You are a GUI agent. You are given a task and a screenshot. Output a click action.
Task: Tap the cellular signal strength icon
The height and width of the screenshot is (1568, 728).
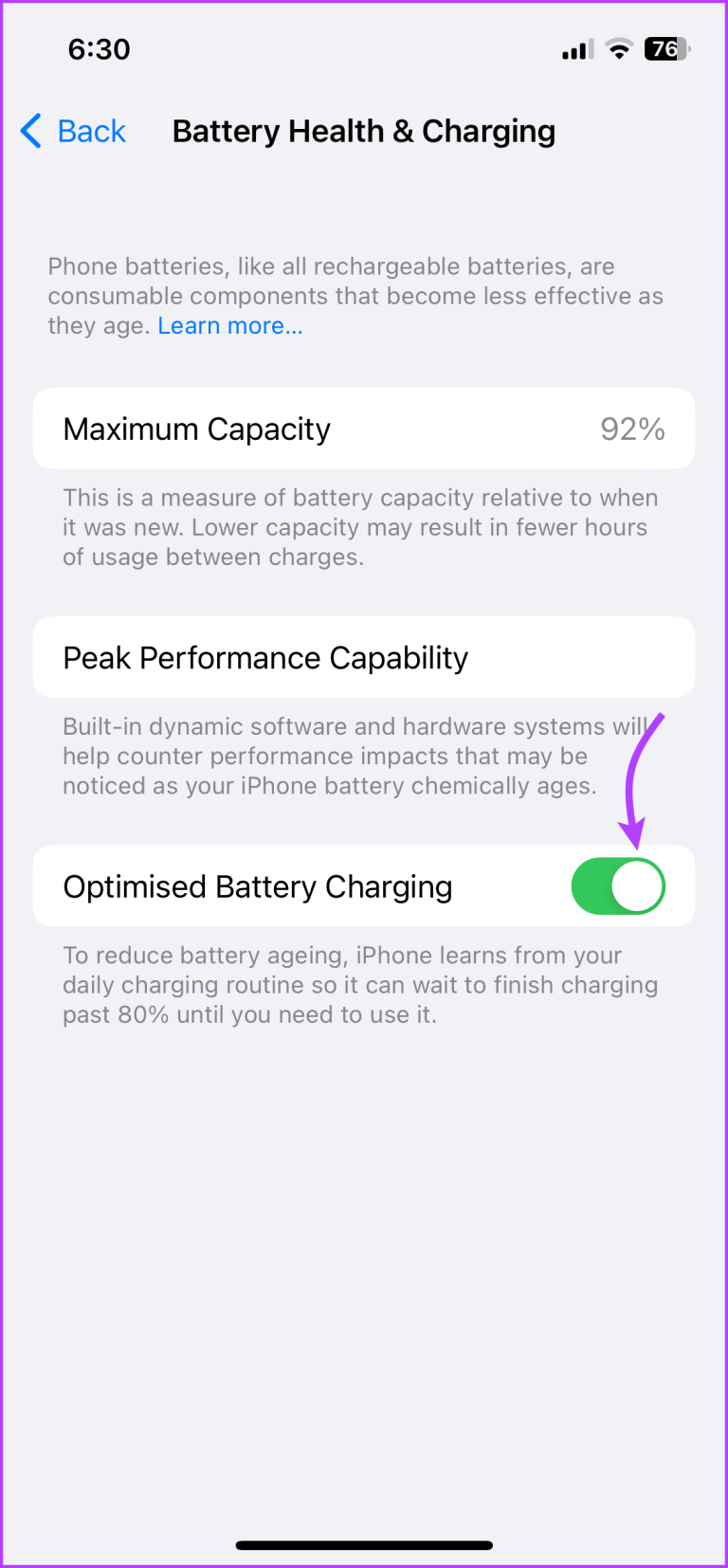pos(576,49)
